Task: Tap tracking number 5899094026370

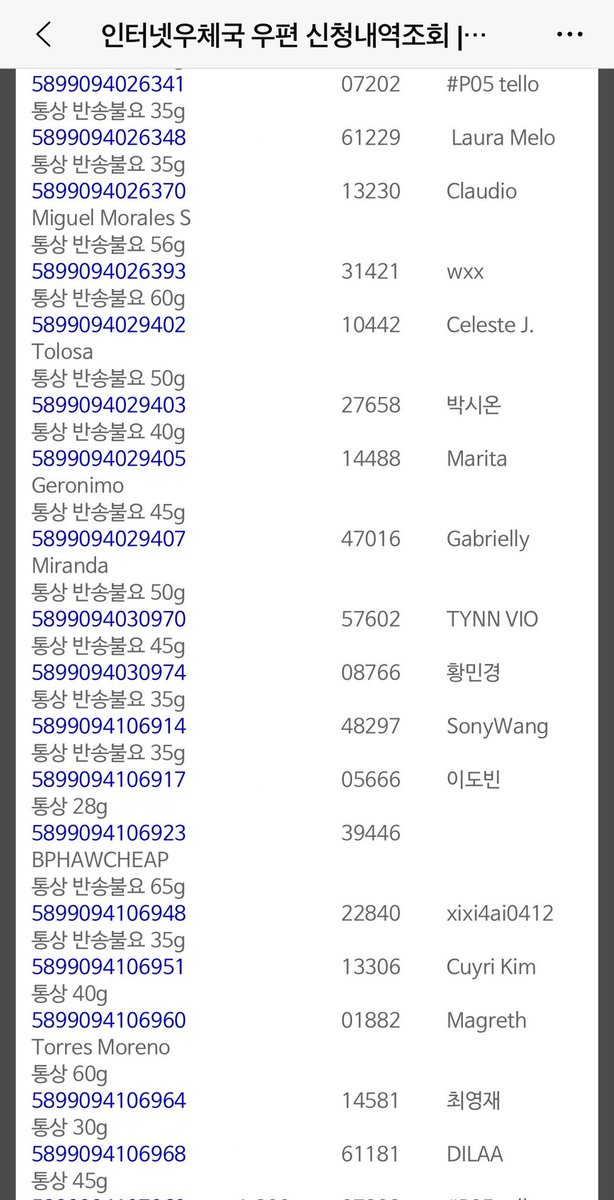Action: 109,191
